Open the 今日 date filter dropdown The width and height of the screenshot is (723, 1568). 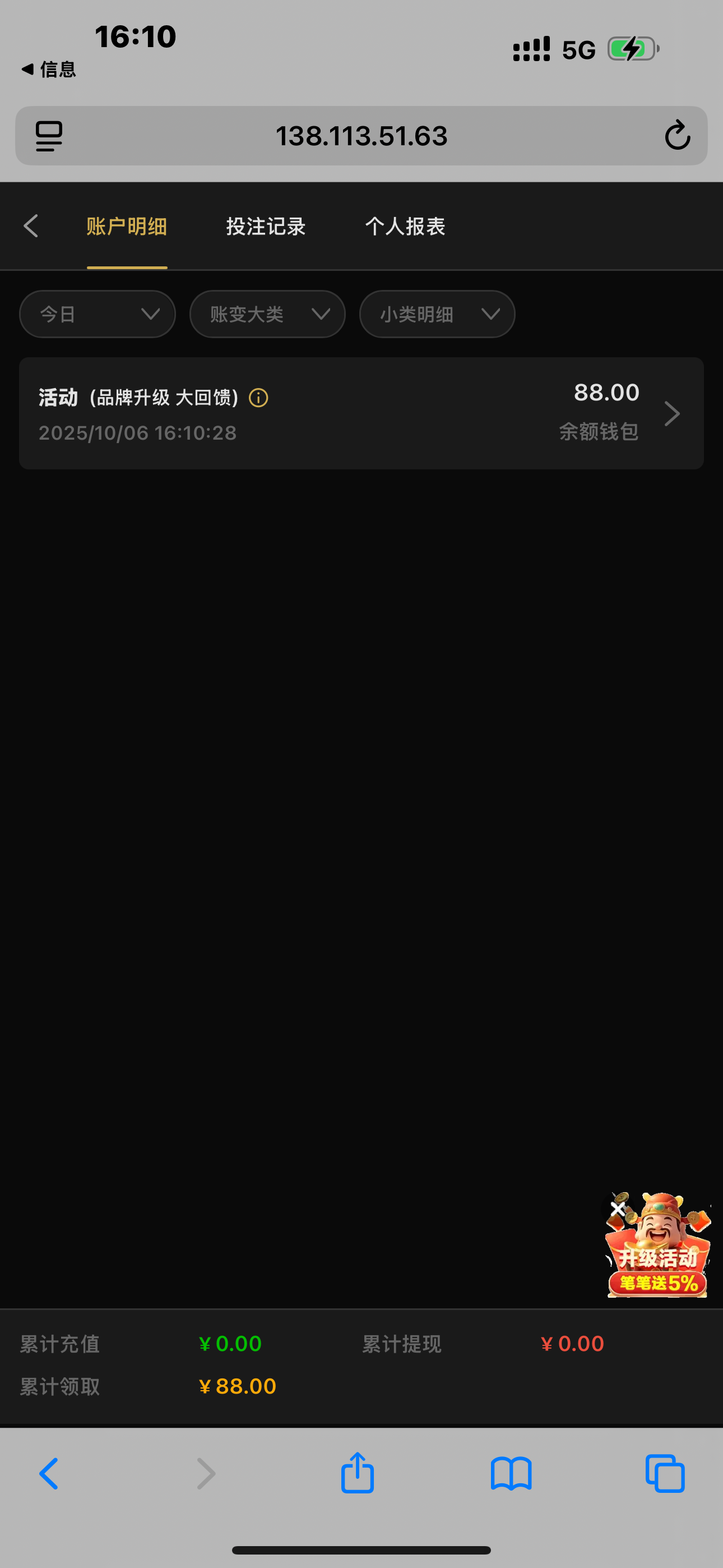point(97,314)
